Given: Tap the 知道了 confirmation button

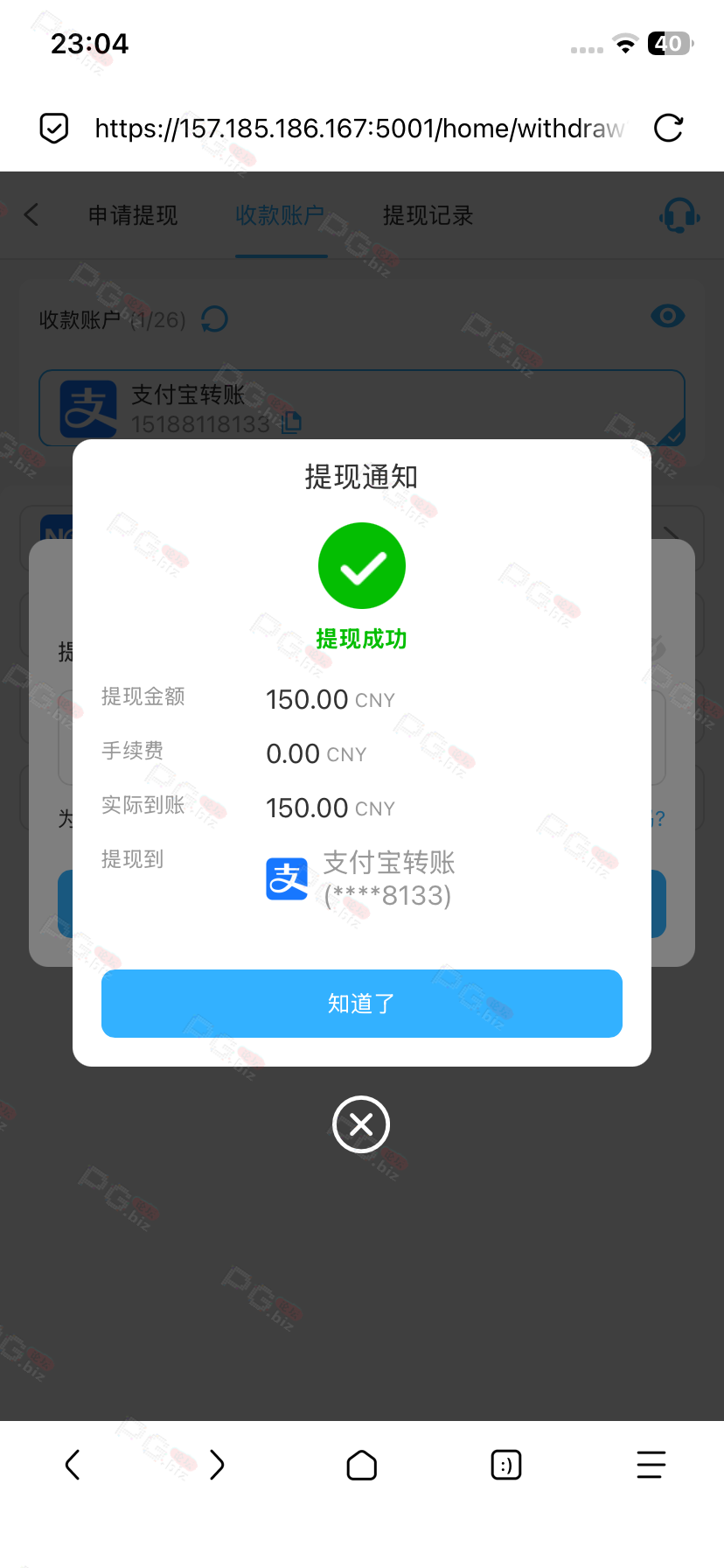Looking at the screenshot, I should coord(361,1003).
